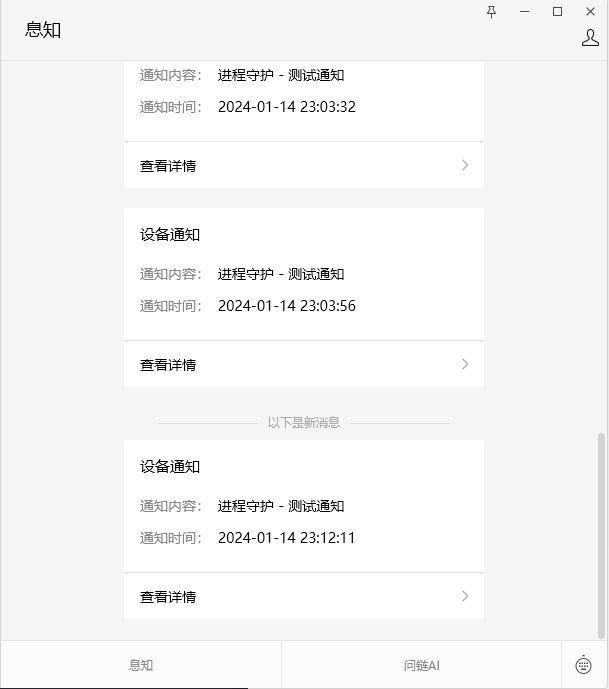
Task: Open the keyboard icon at bottom right
Action: [x=584, y=665]
